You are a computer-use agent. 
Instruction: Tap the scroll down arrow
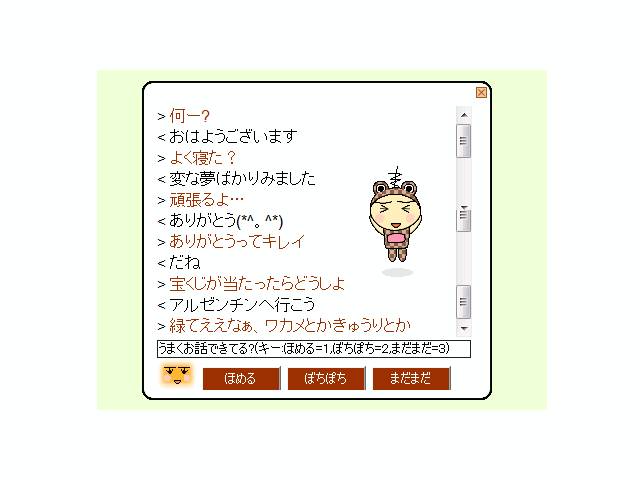click(x=464, y=327)
